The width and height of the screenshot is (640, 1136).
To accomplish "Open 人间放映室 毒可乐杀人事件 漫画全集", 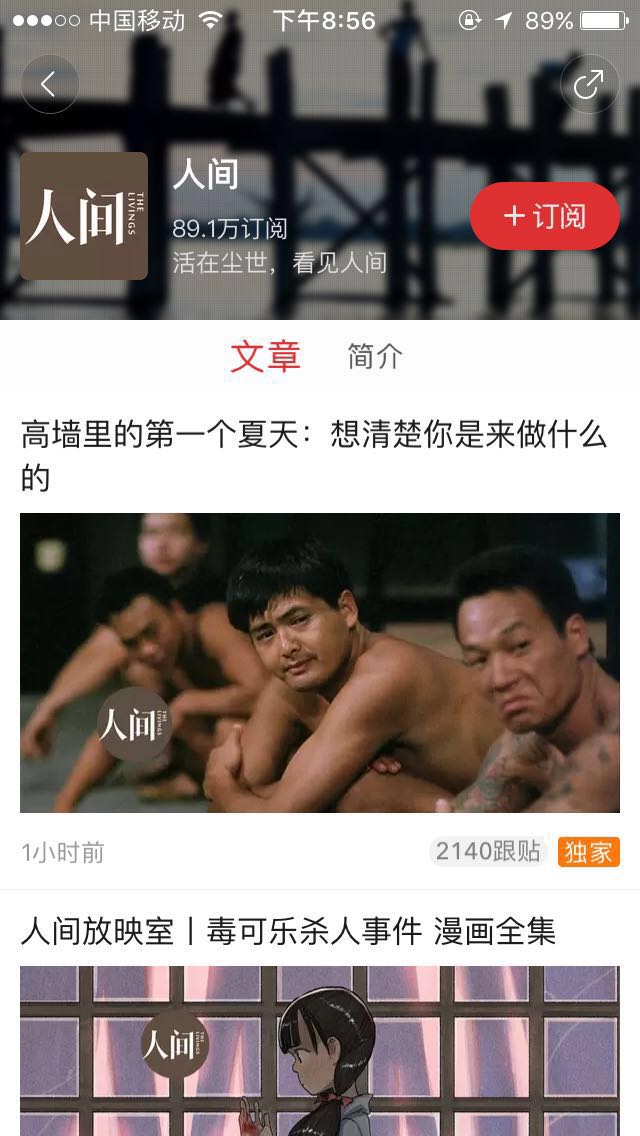I will [288, 931].
